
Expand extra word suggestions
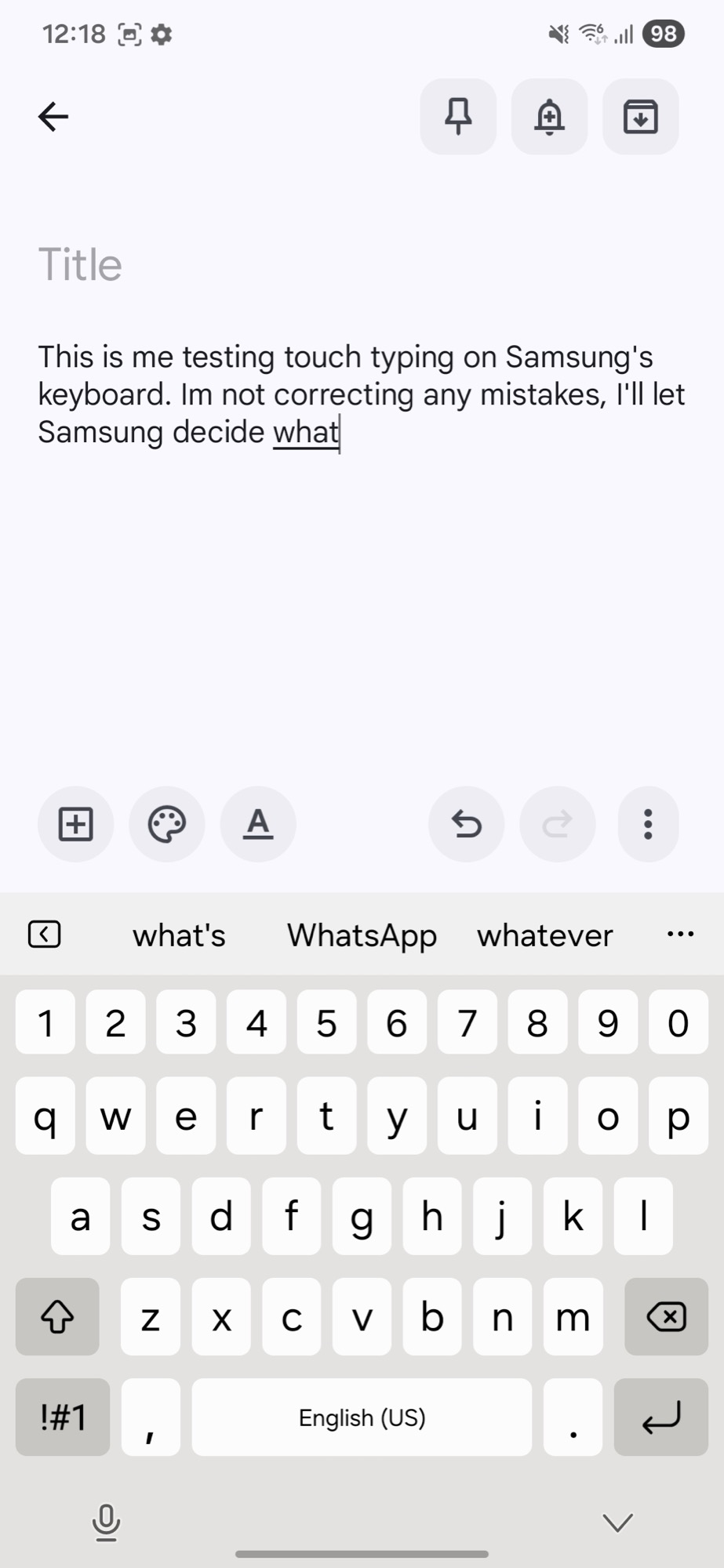click(x=679, y=934)
